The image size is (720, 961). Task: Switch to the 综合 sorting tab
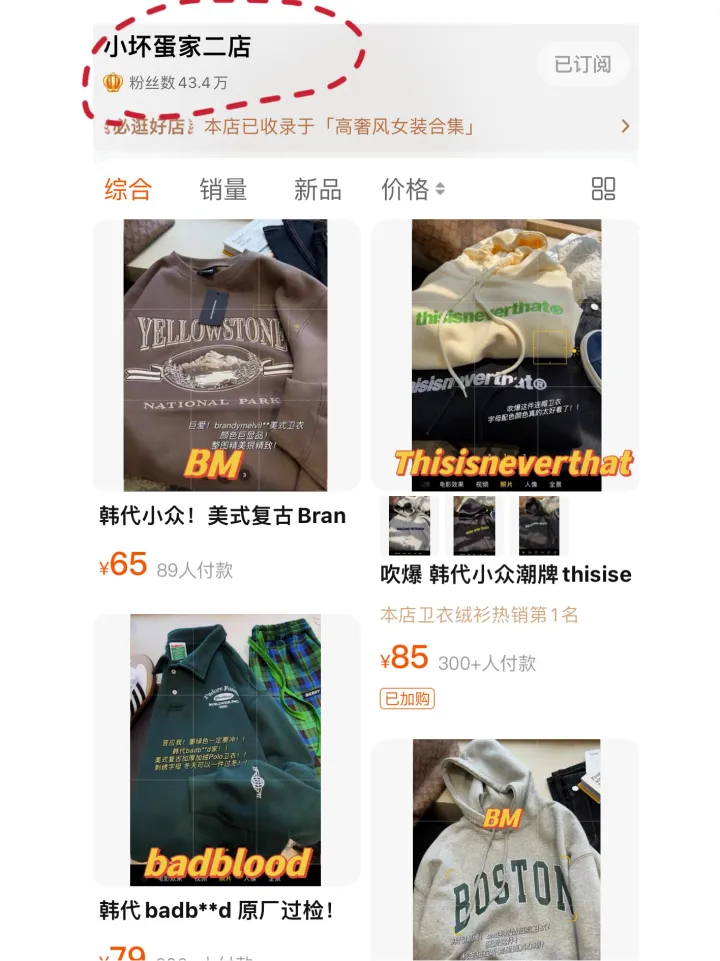(128, 189)
